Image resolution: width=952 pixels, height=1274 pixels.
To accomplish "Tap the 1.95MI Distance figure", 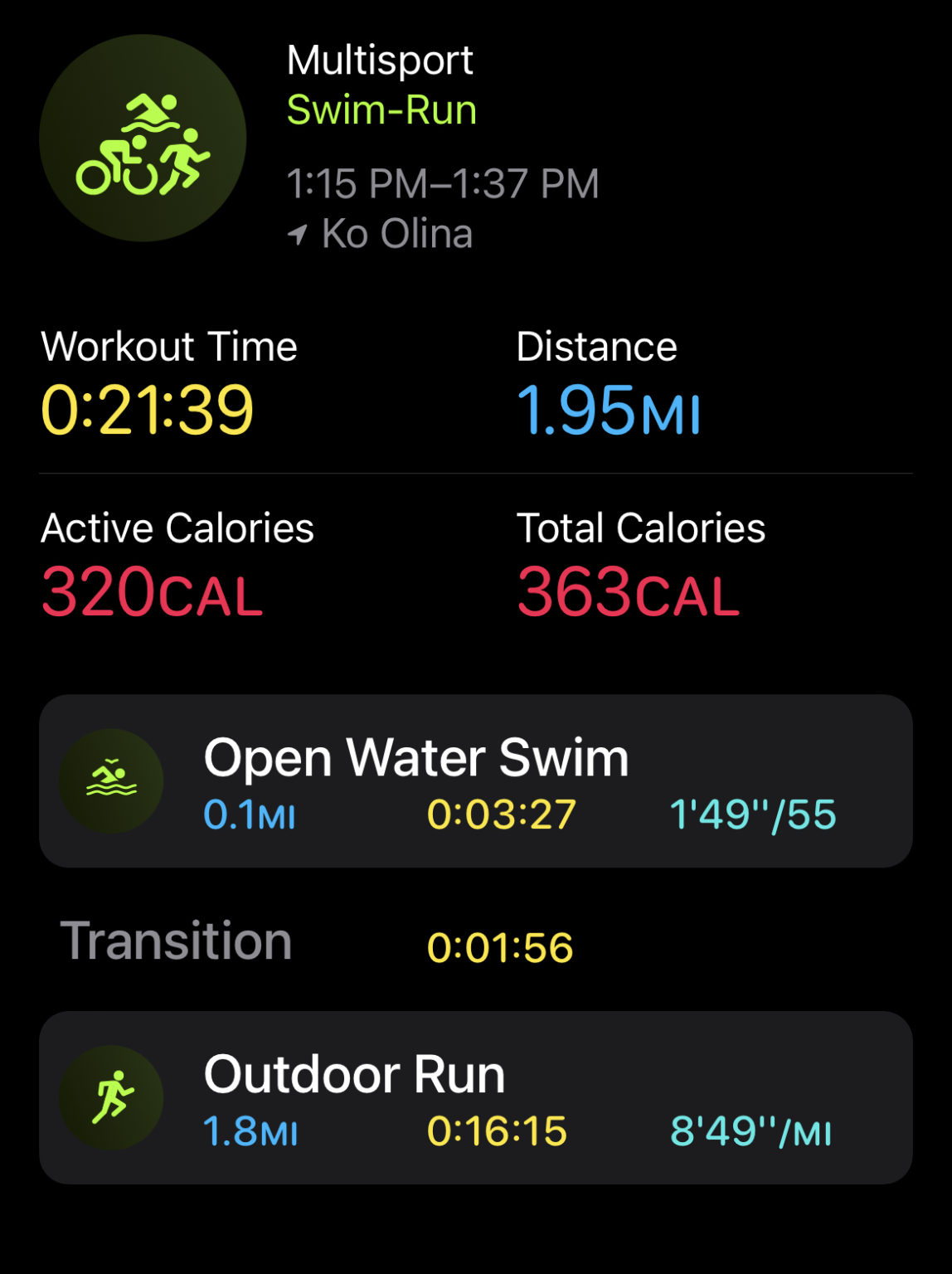I will click(x=610, y=407).
